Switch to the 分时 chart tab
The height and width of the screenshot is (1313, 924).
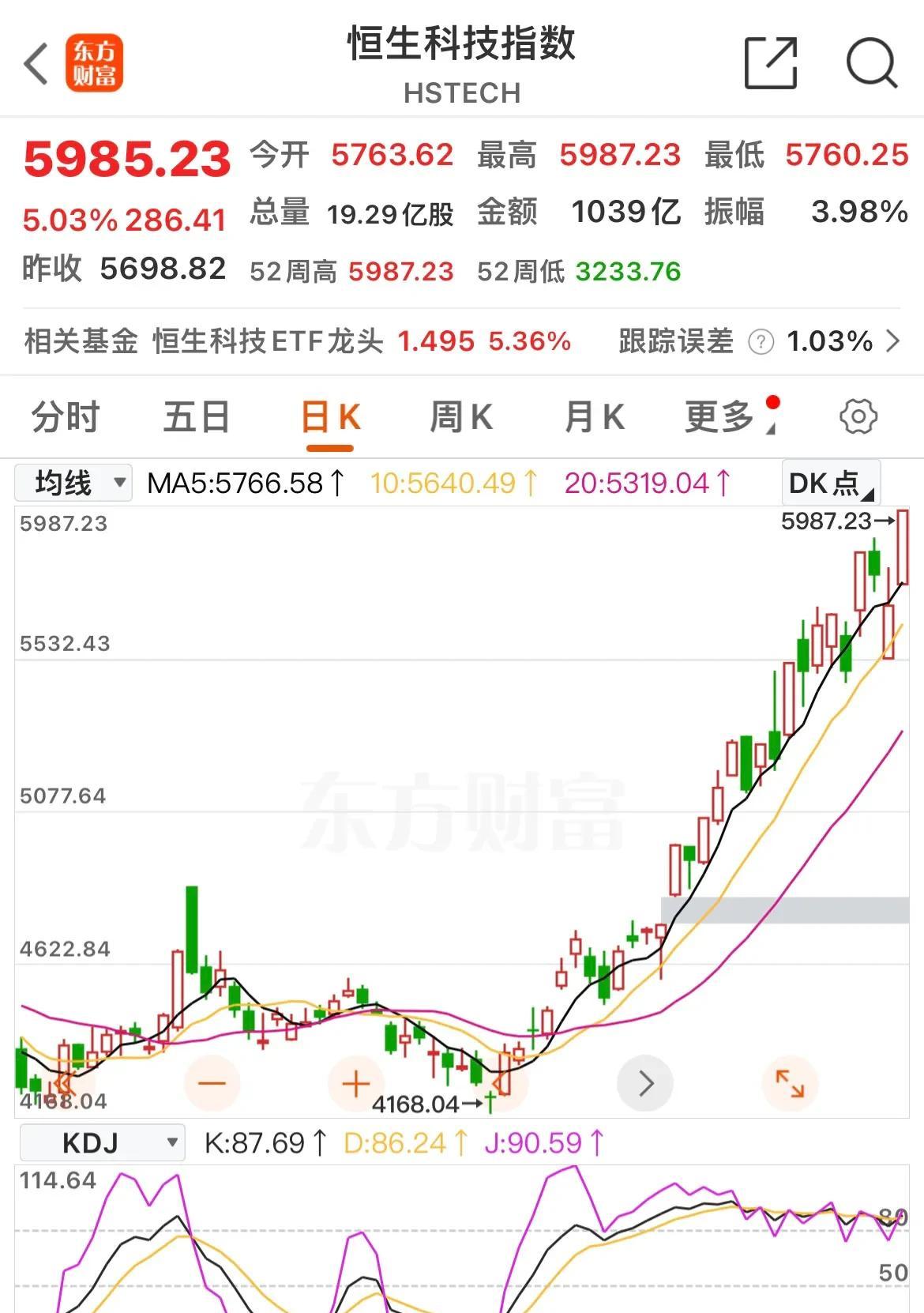point(66,417)
